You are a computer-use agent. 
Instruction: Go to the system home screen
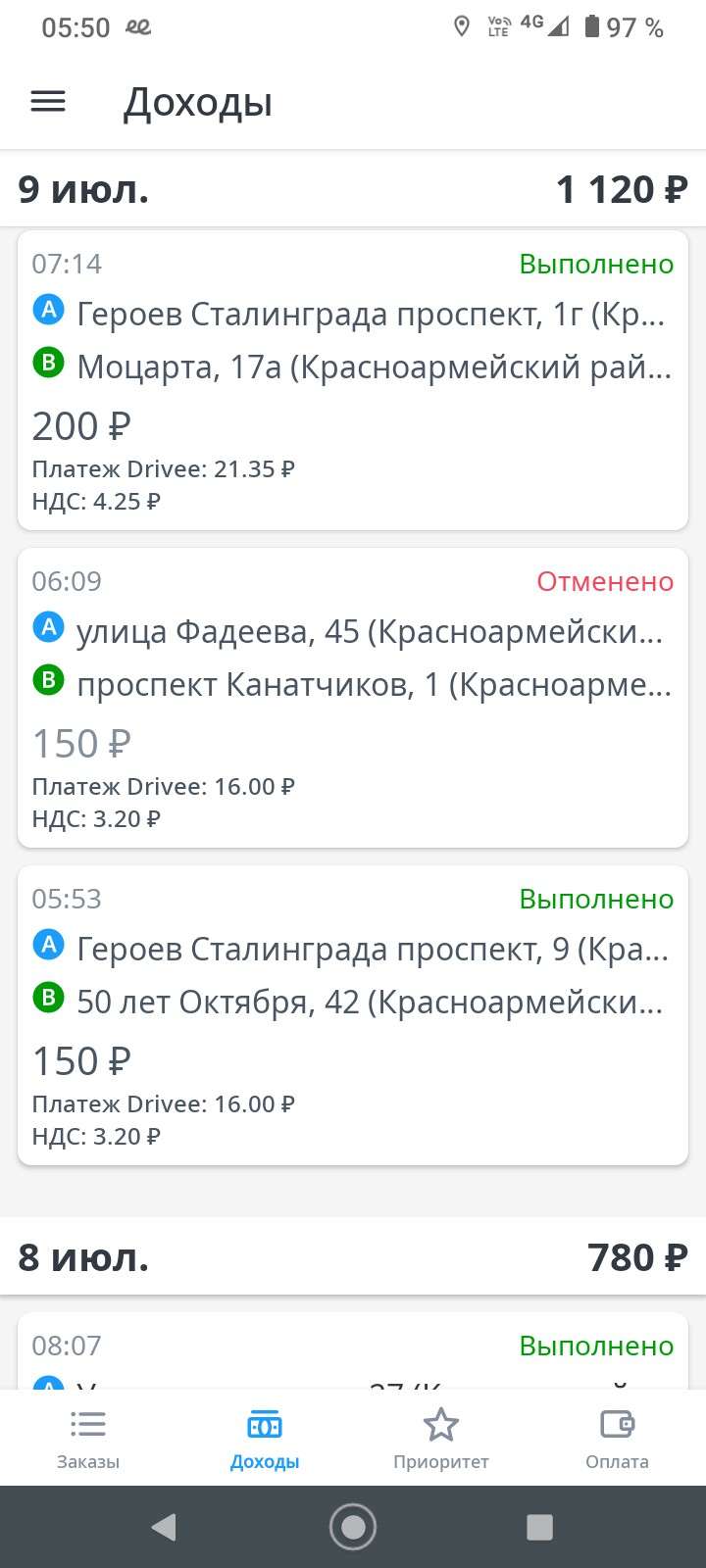tap(353, 1526)
